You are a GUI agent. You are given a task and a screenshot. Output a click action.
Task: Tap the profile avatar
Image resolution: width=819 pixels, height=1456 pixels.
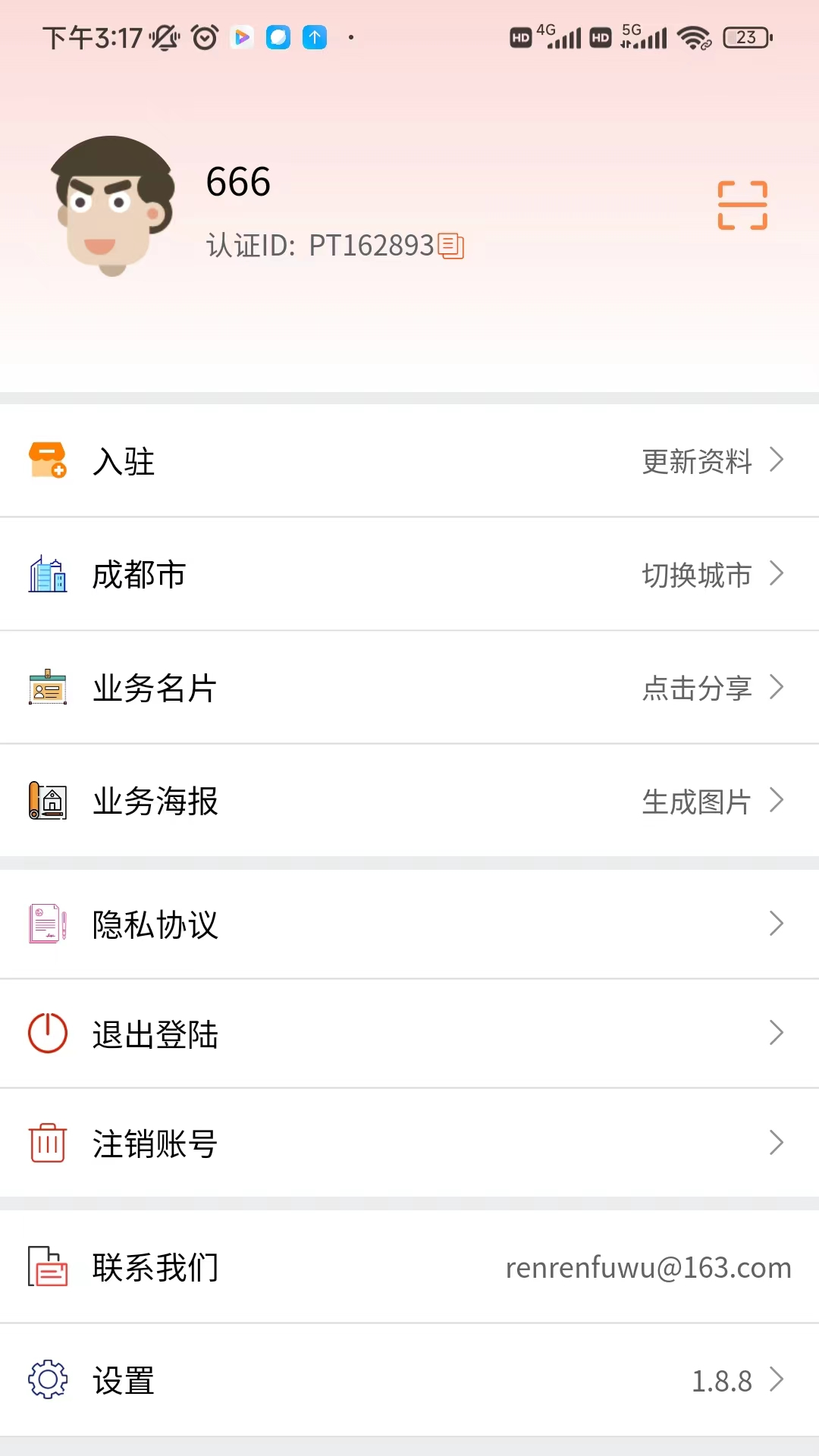click(113, 205)
